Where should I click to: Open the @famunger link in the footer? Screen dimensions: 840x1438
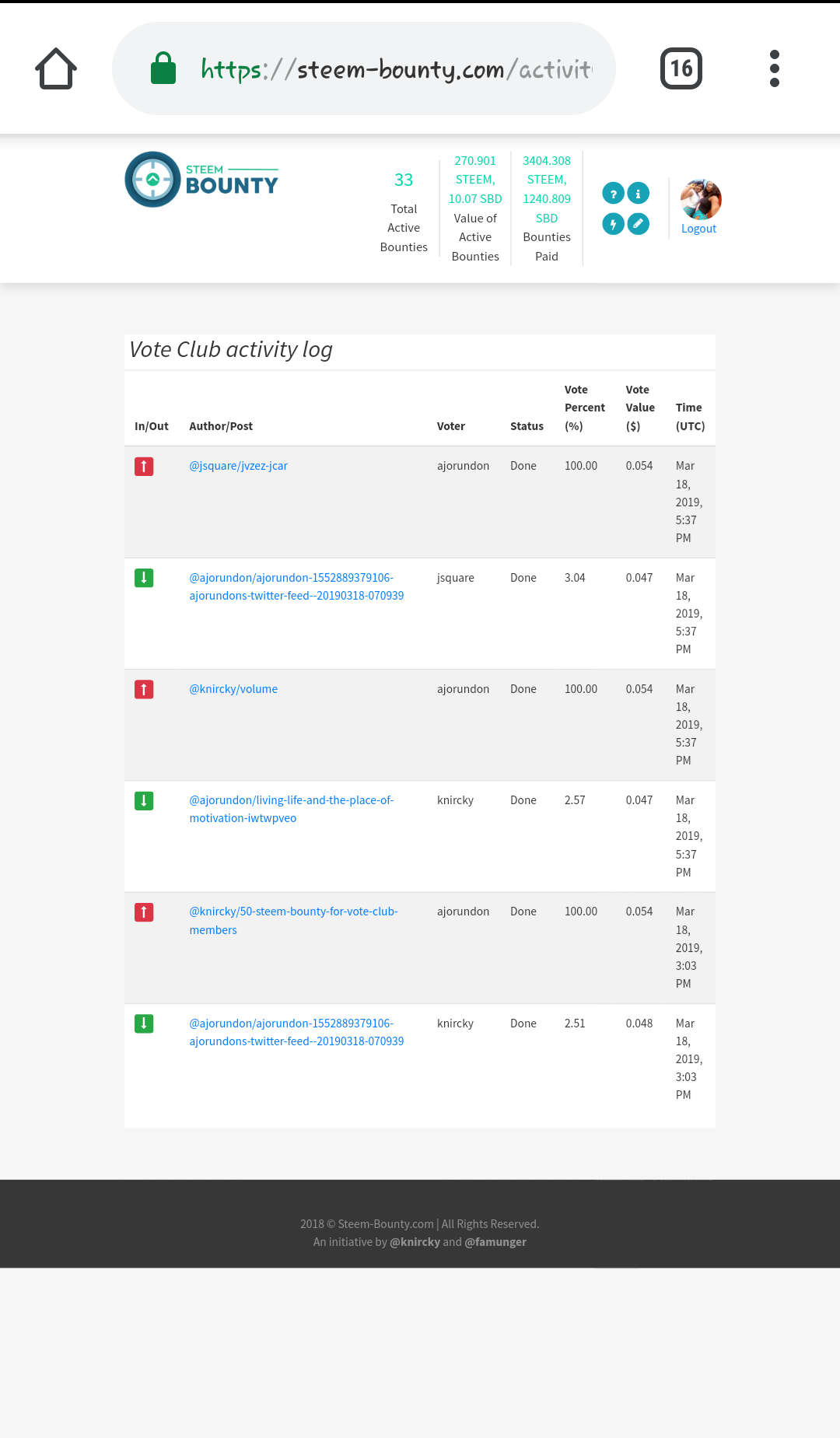click(495, 1242)
